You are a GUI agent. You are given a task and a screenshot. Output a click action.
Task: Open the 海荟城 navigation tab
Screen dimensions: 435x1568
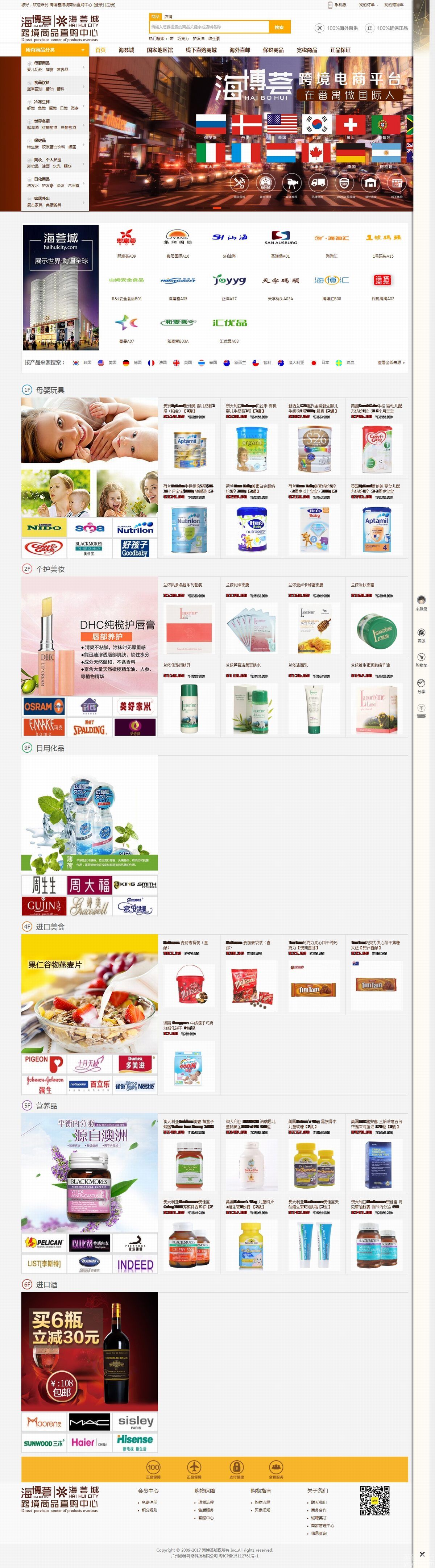click(x=126, y=50)
